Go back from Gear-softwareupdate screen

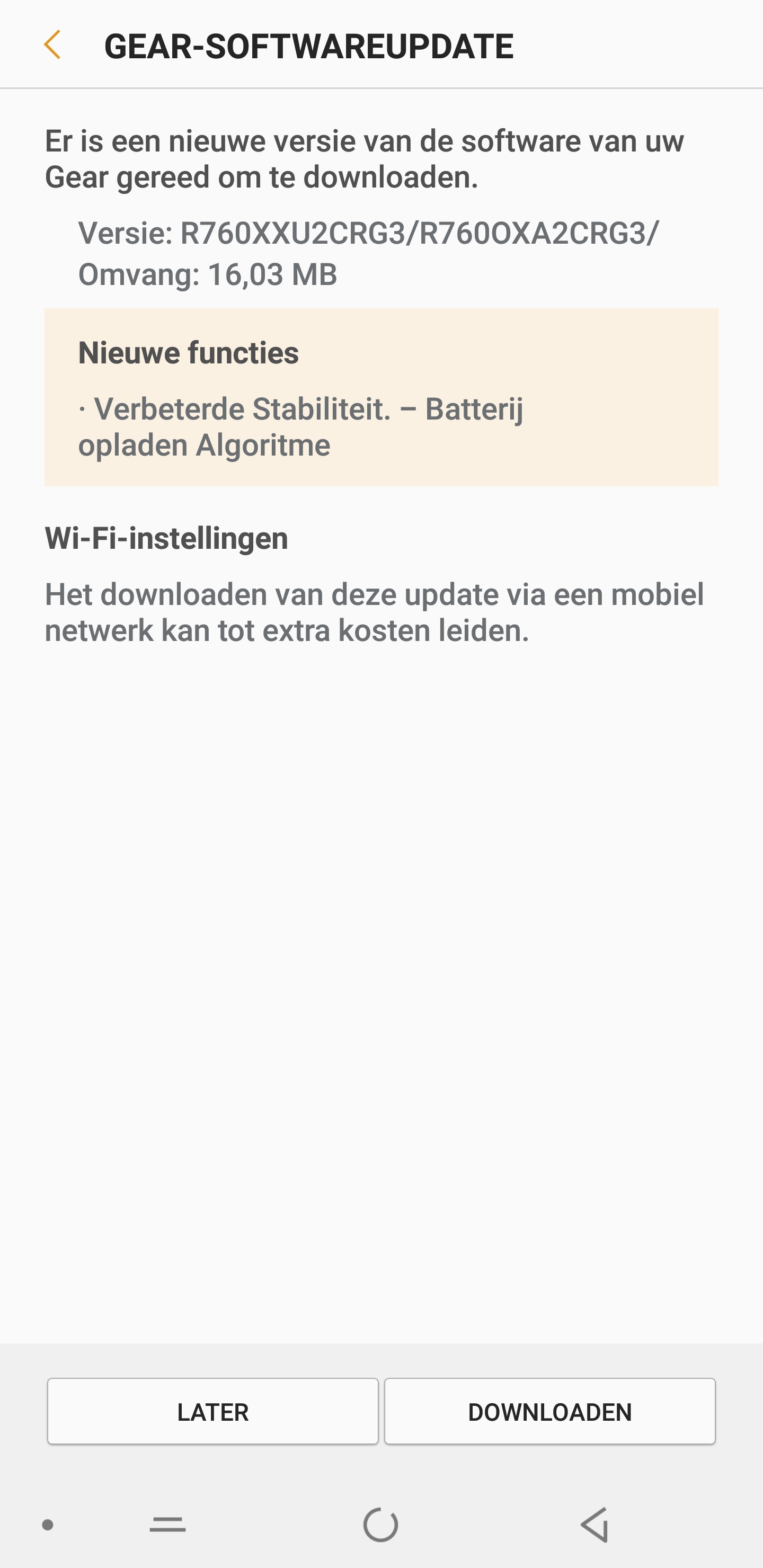[x=53, y=45]
